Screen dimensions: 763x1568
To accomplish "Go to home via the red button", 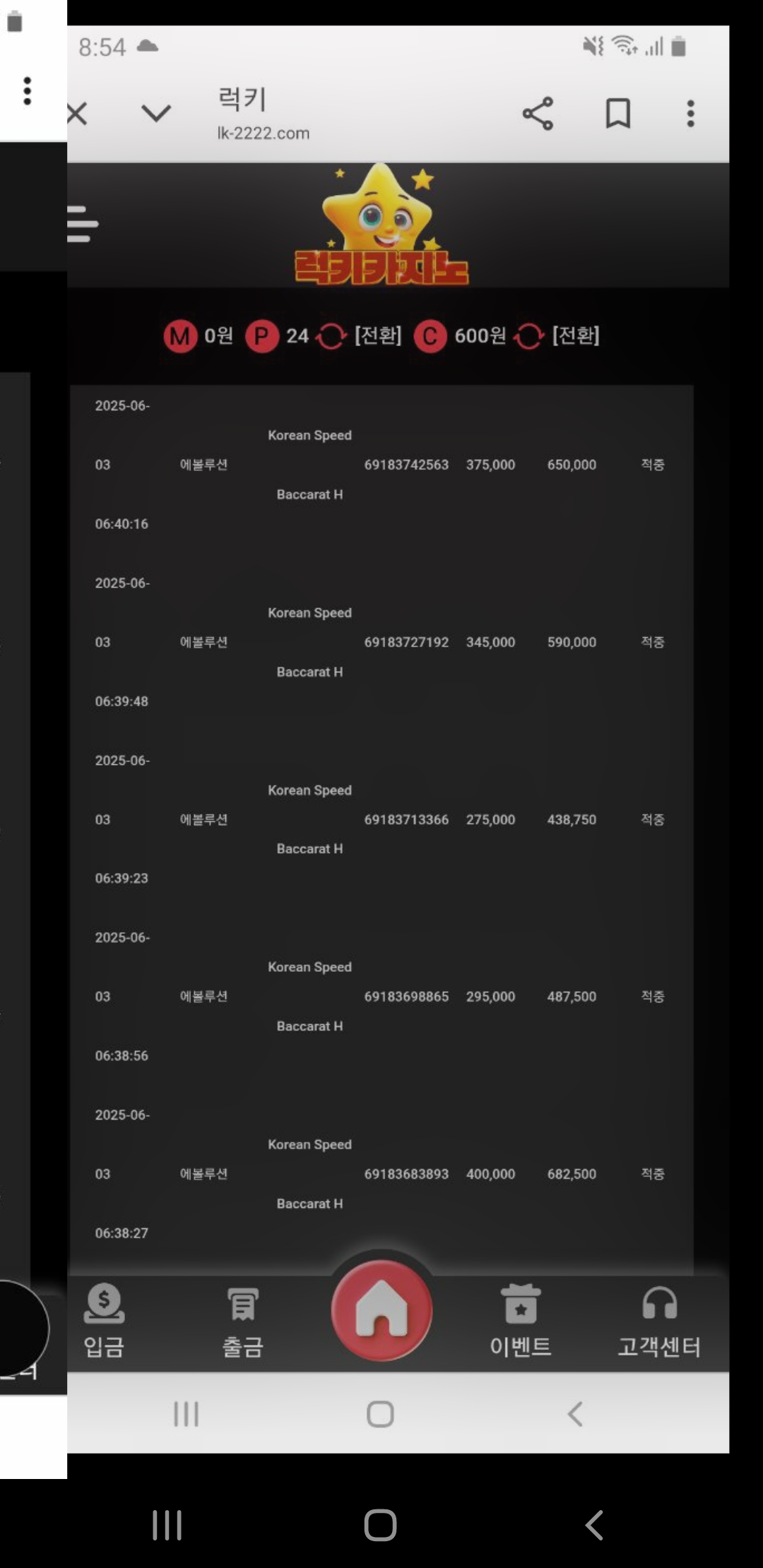I will [381, 1310].
